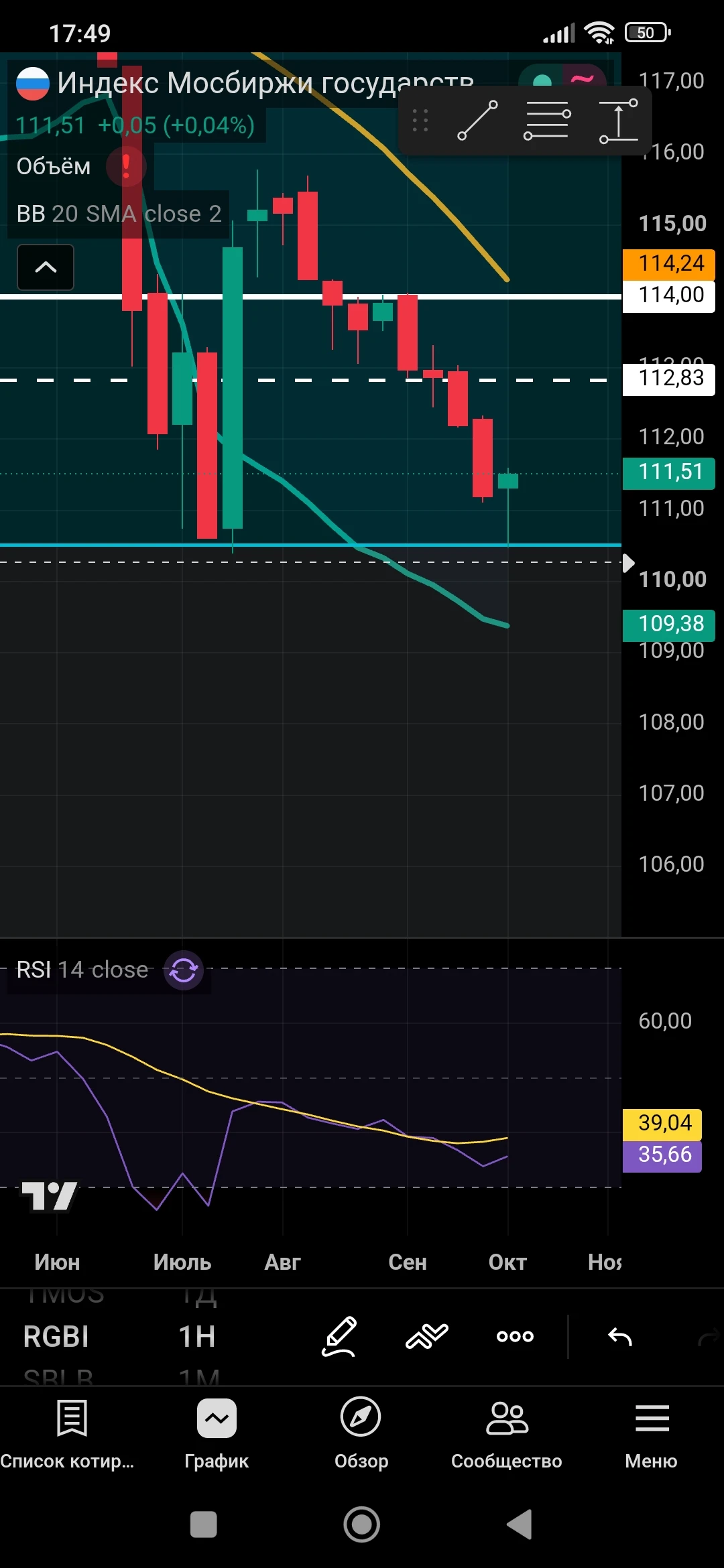The width and height of the screenshot is (724, 1568).
Task: Open the RSI 14 close indicator legend
Action: pos(82,970)
